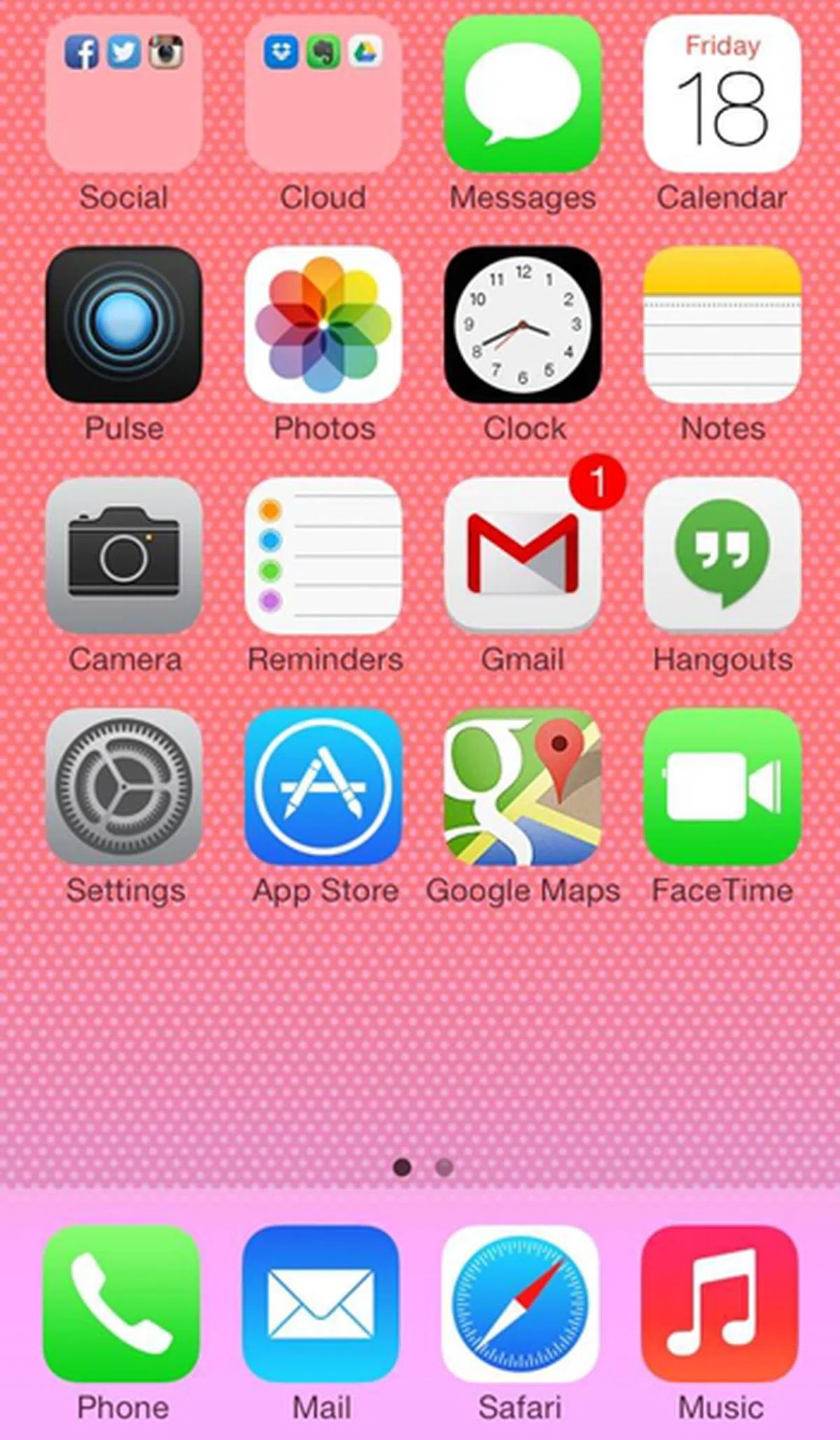Open the Phone app in dock

click(x=121, y=1303)
